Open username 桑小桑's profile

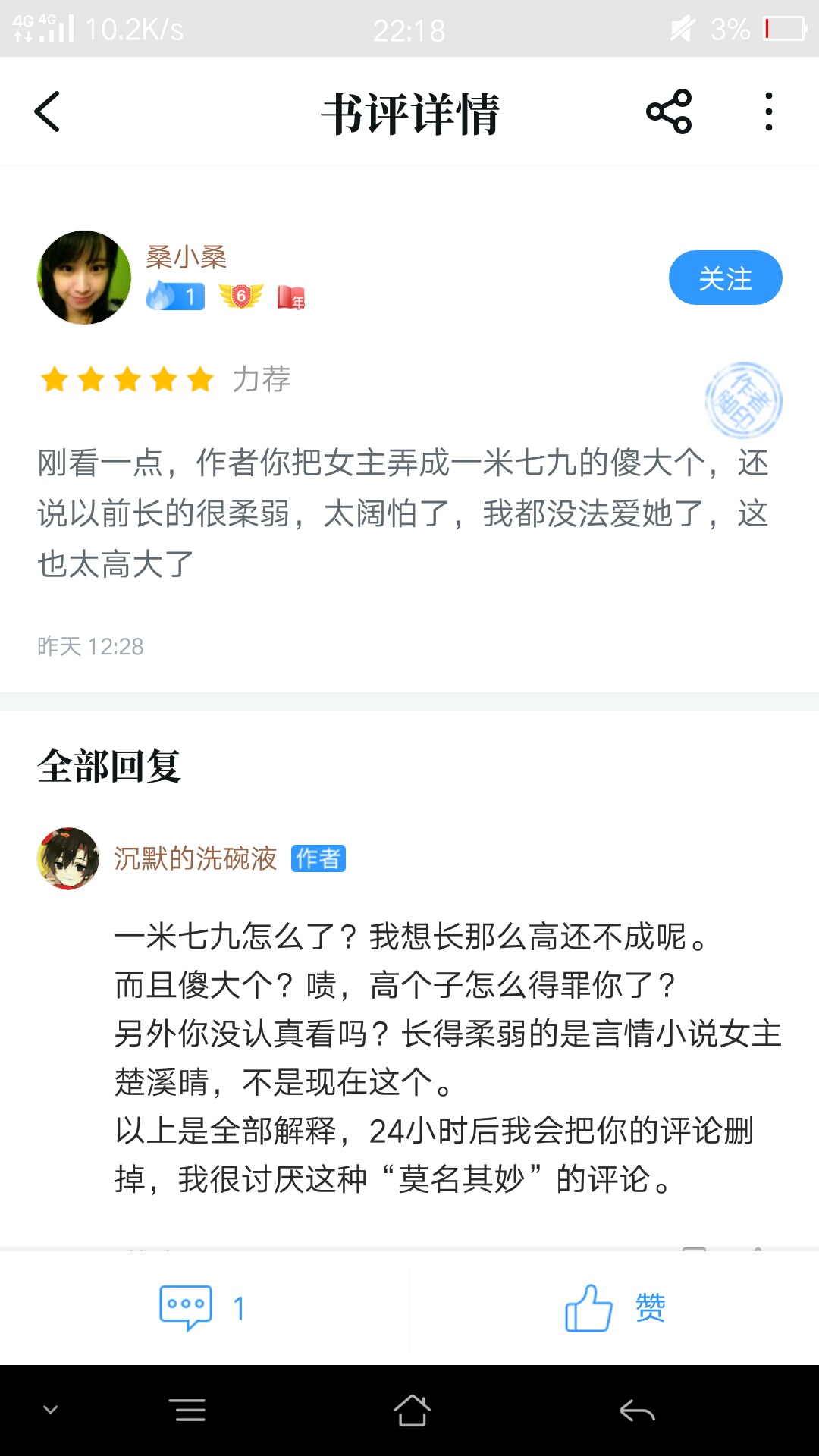(187, 258)
